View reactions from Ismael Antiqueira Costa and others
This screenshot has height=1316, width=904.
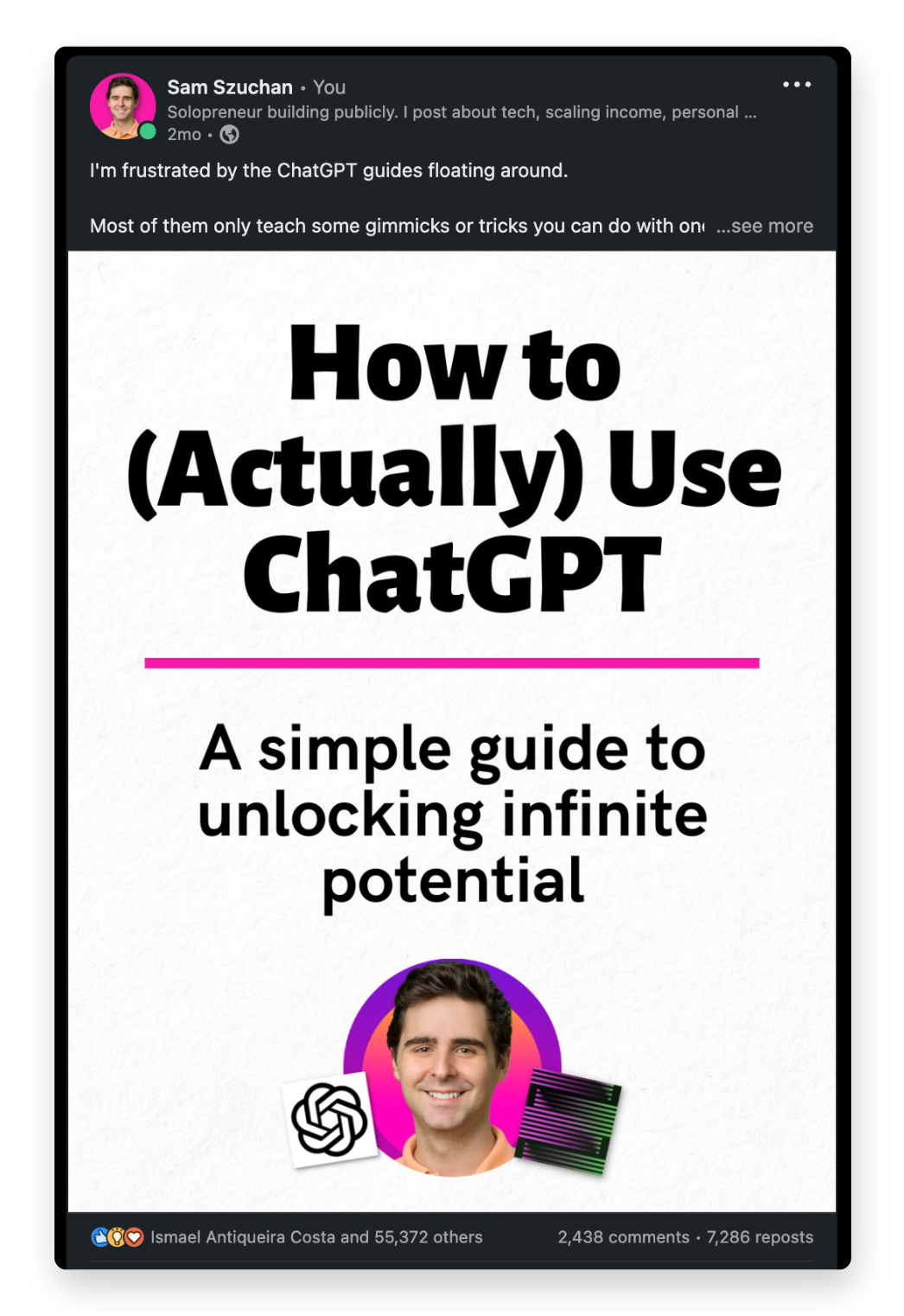click(316, 1237)
